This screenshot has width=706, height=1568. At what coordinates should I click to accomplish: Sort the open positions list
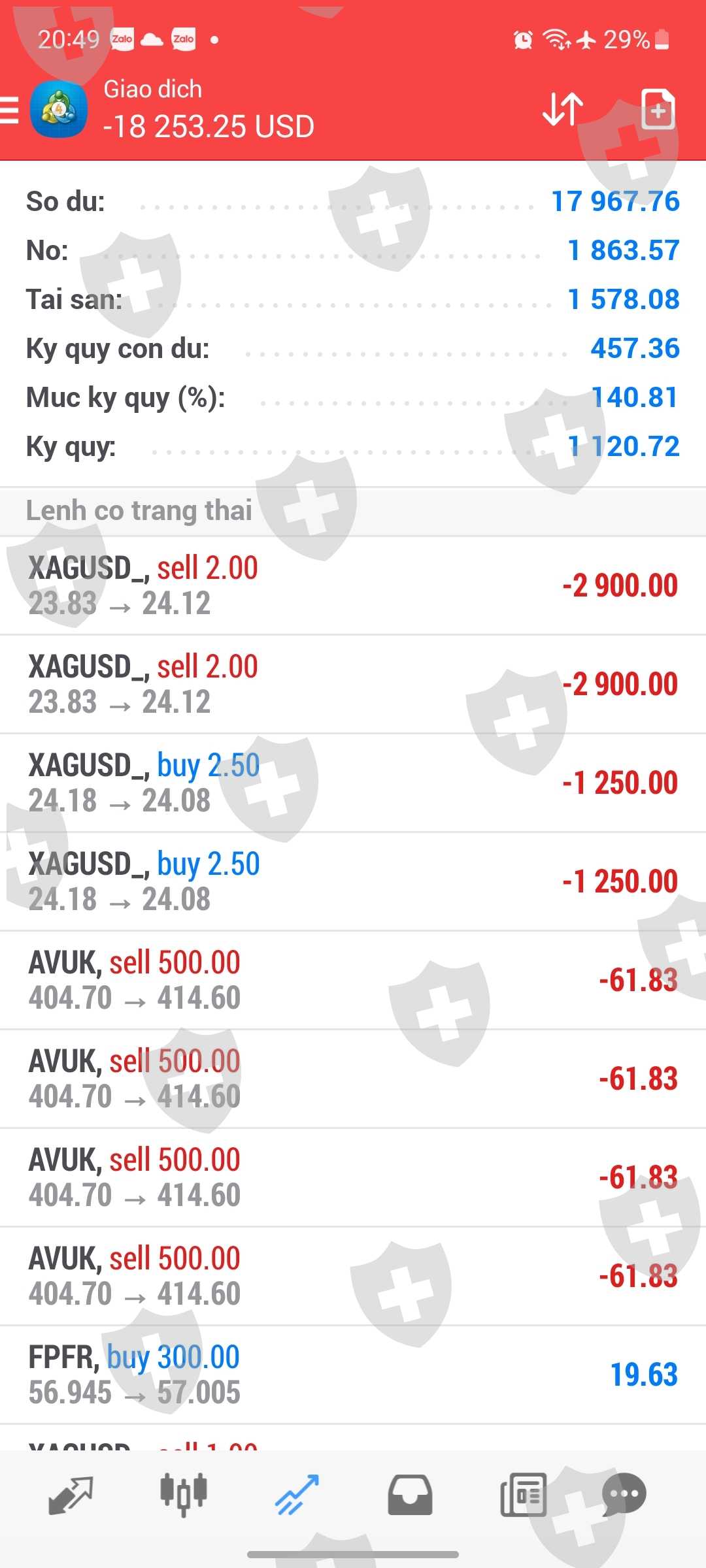click(562, 109)
